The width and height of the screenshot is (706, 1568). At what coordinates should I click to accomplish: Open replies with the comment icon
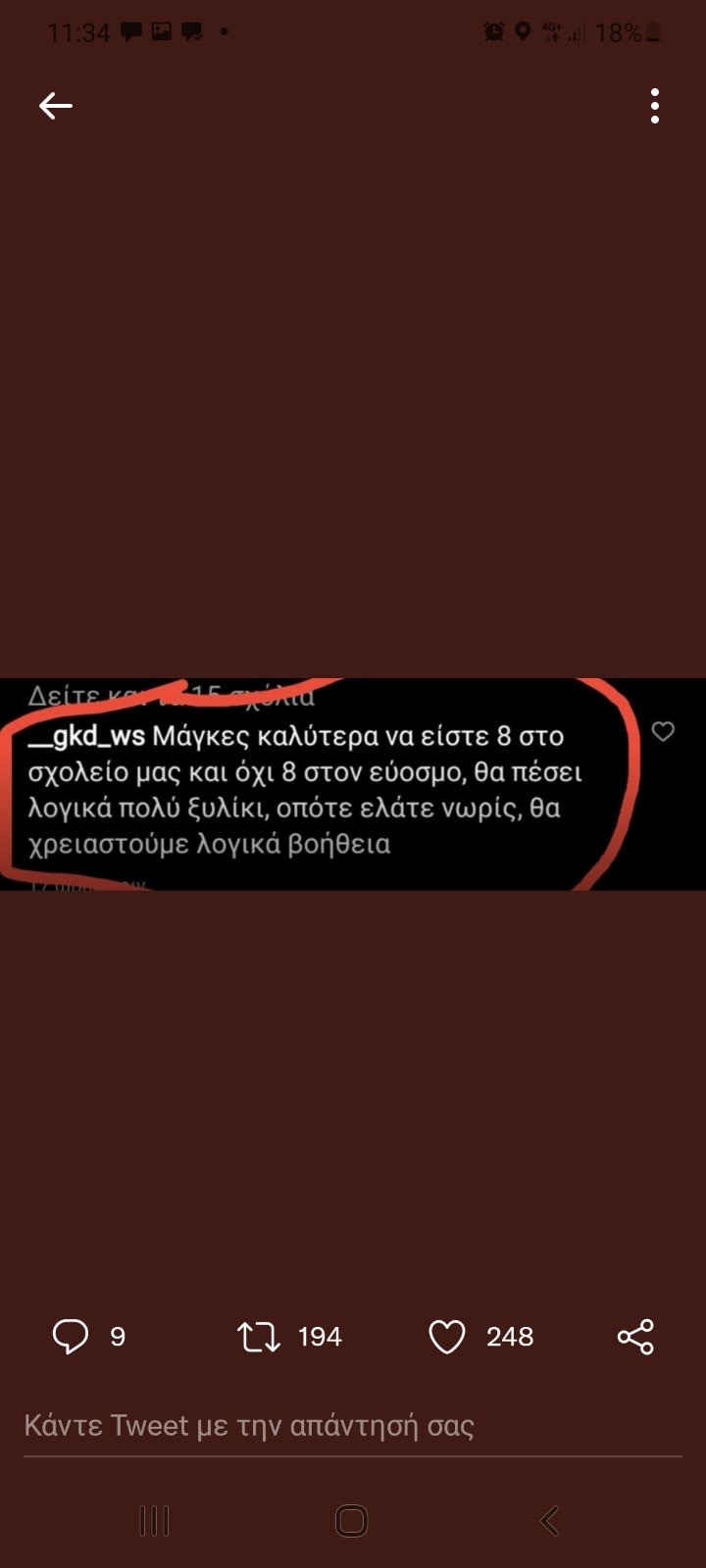[71, 1337]
